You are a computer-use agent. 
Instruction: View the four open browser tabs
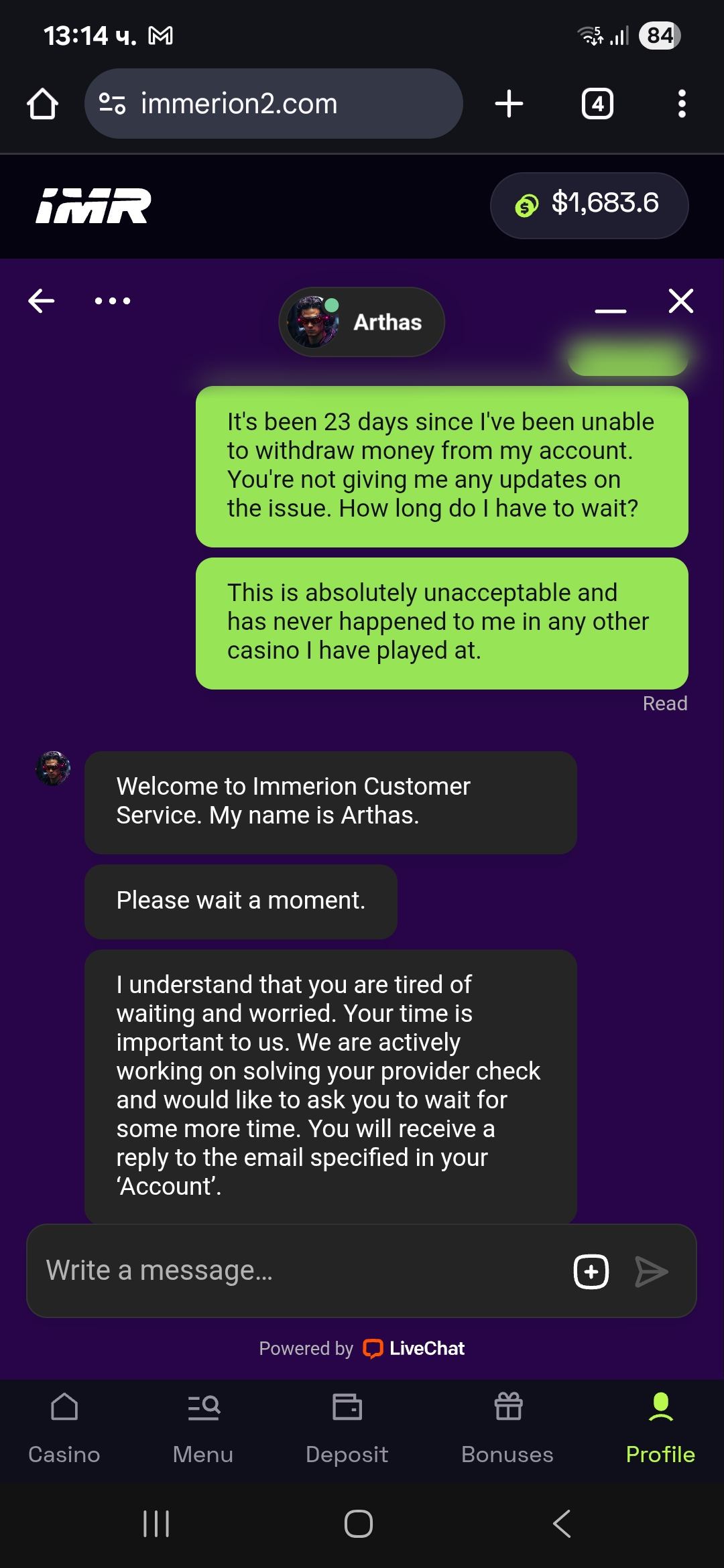597,104
